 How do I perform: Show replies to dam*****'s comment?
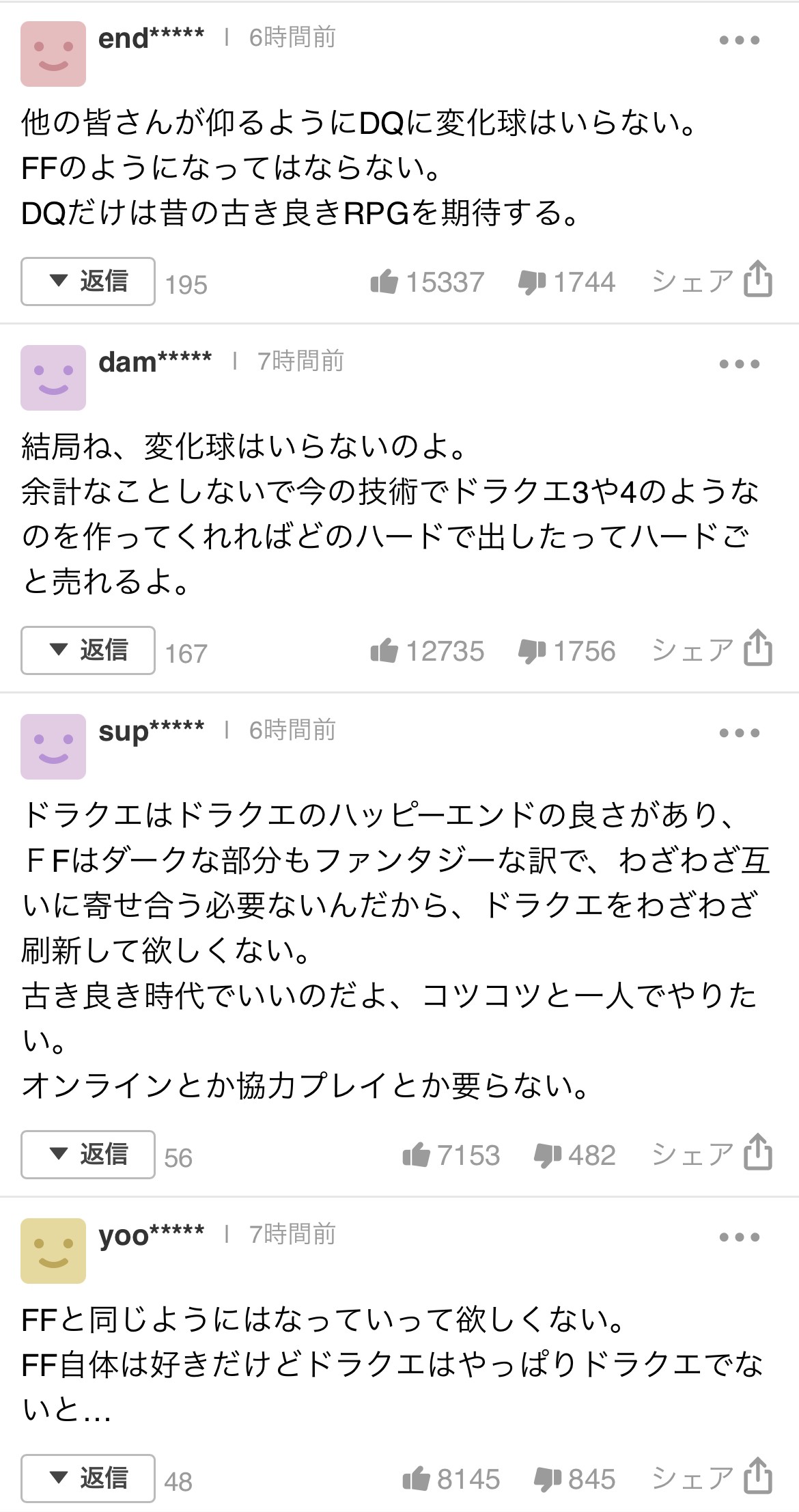point(88,650)
